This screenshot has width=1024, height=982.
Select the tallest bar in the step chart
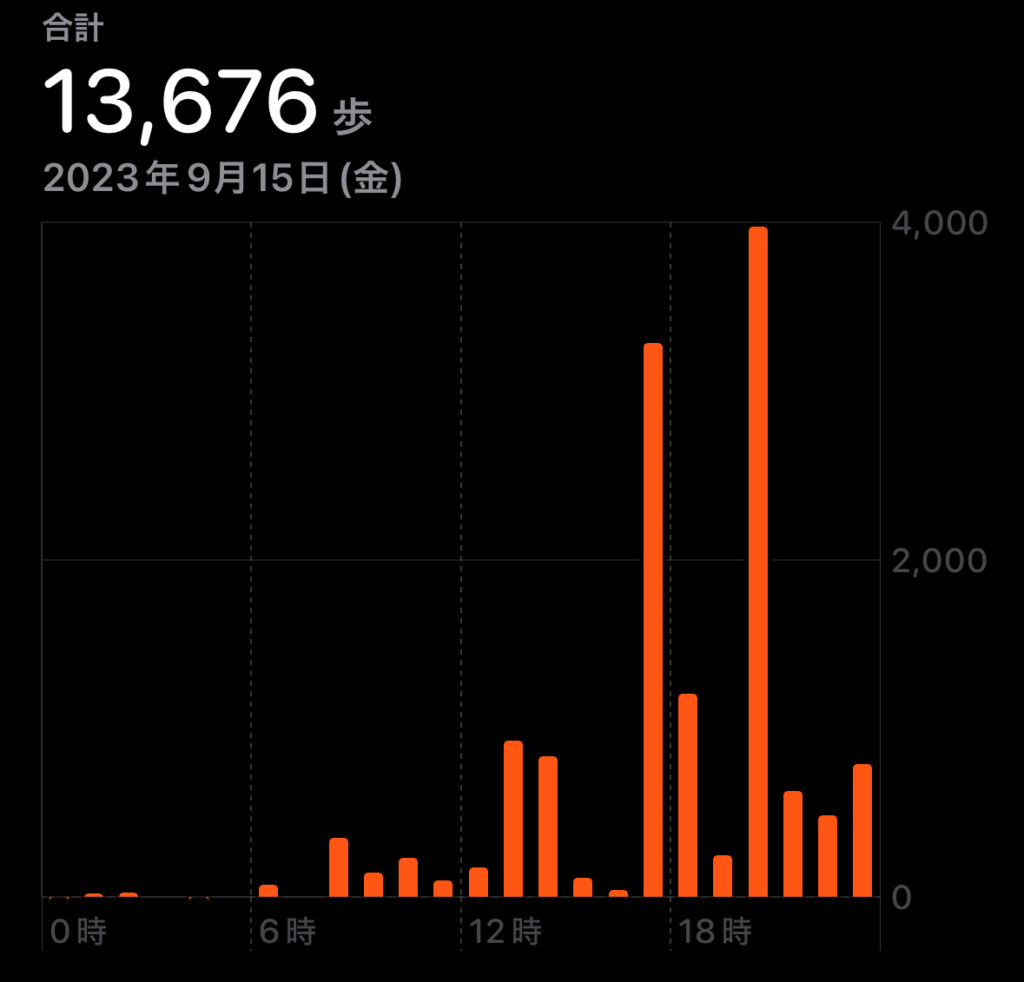[758, 560]
